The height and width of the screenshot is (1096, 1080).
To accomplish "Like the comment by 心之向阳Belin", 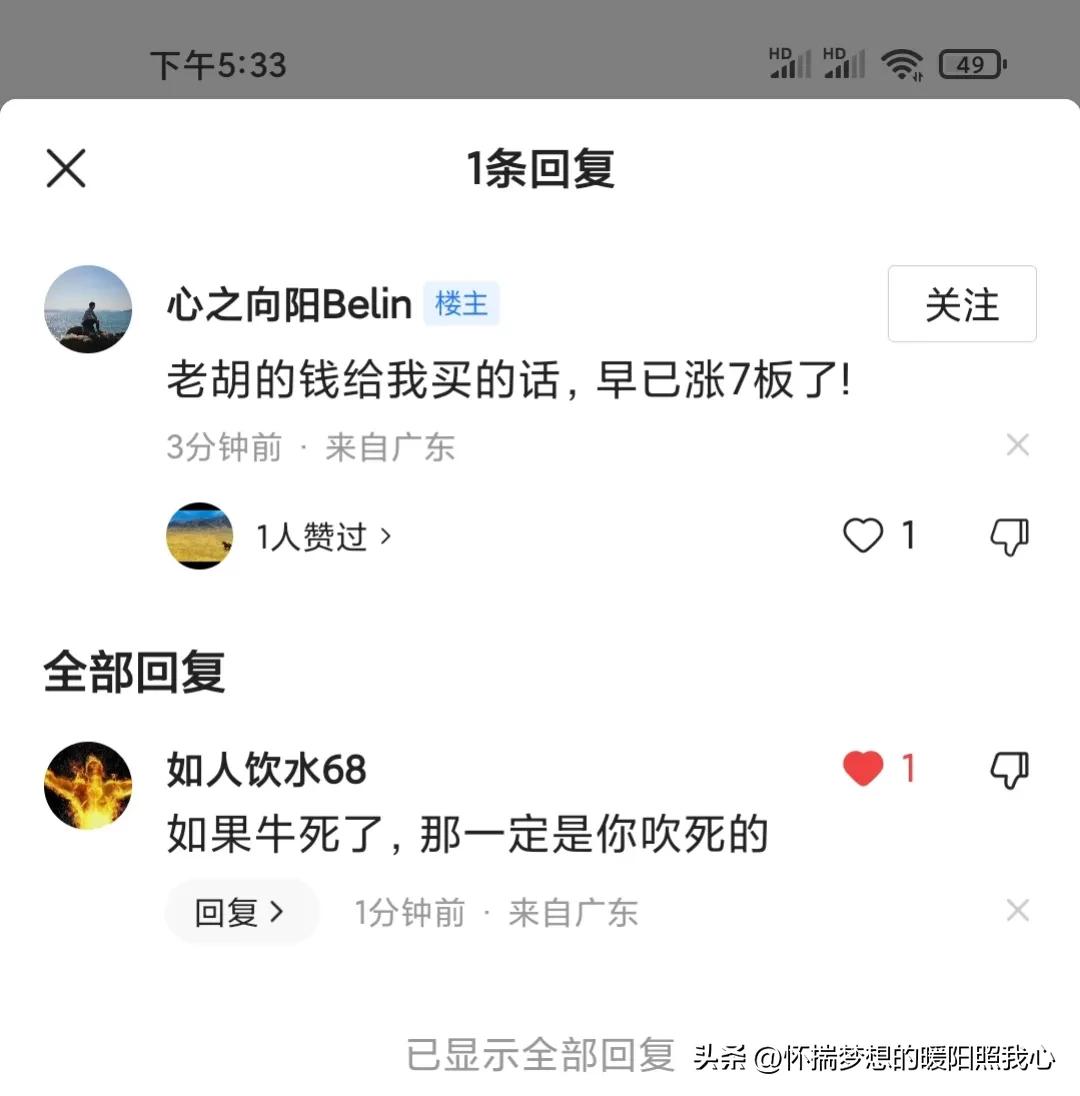I will [x=862, y=536].
